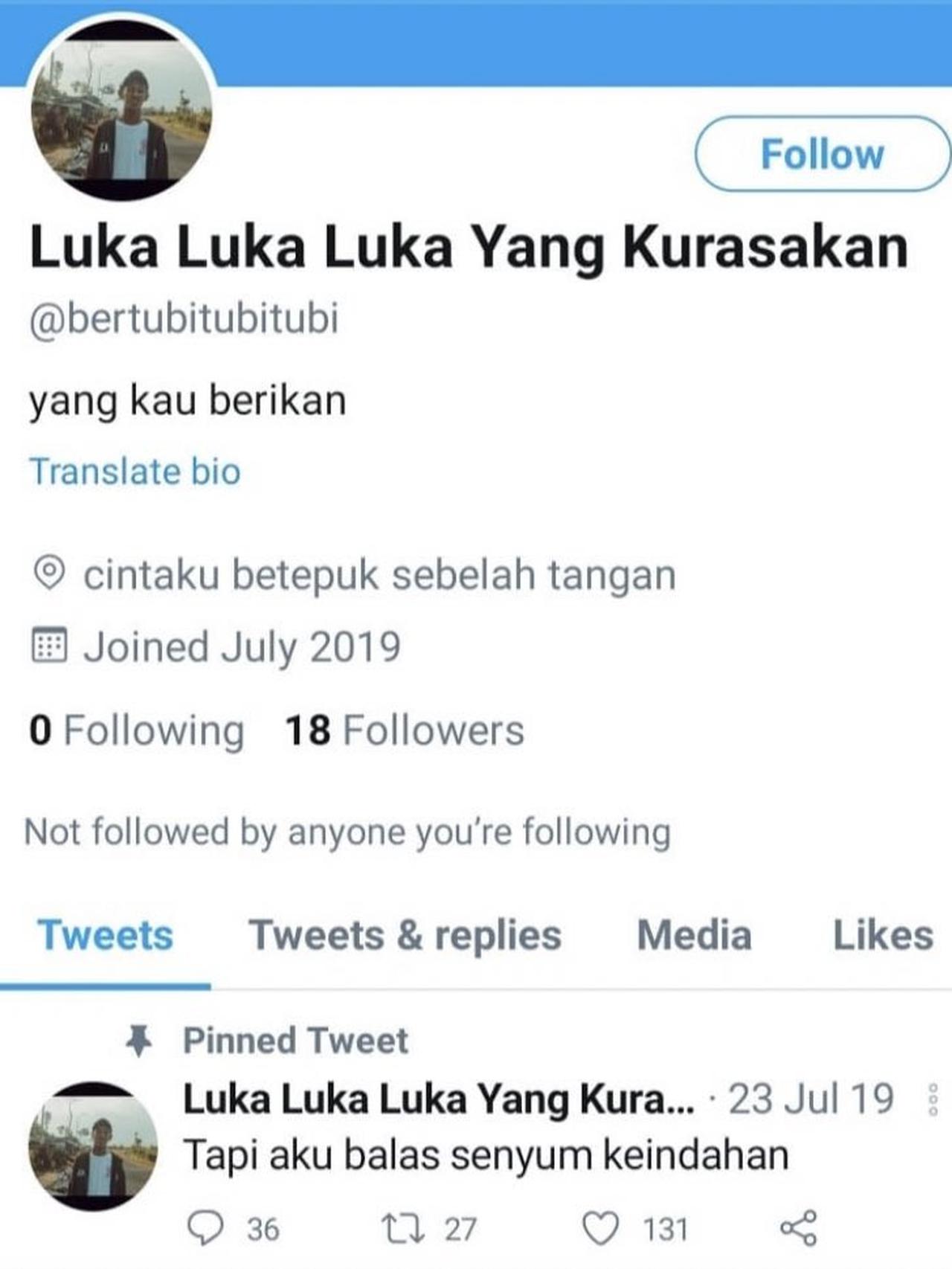
Task: View the 0 Following list
Action: pos(137,730)
